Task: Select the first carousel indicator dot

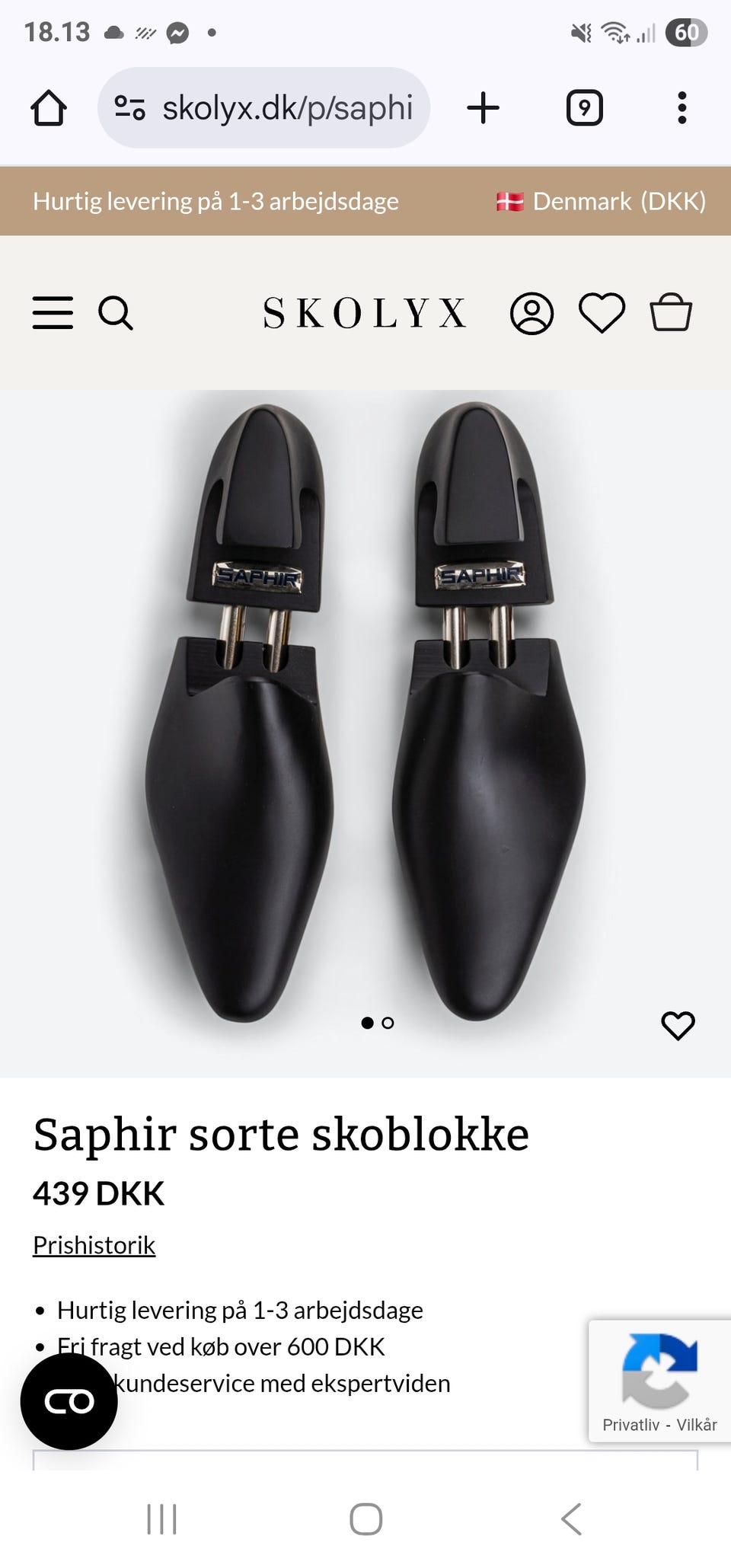Action: click(x=368, y=1024)
